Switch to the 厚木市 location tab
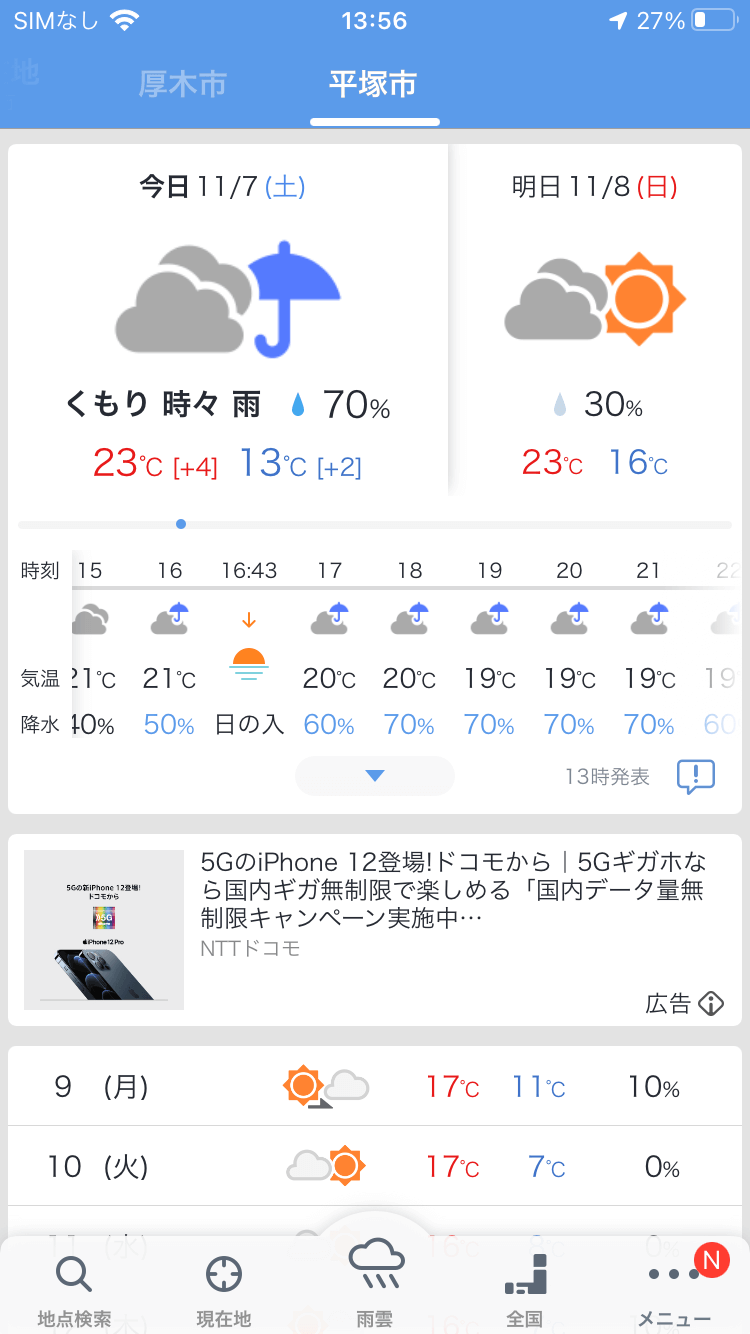 tap(182, 85)
